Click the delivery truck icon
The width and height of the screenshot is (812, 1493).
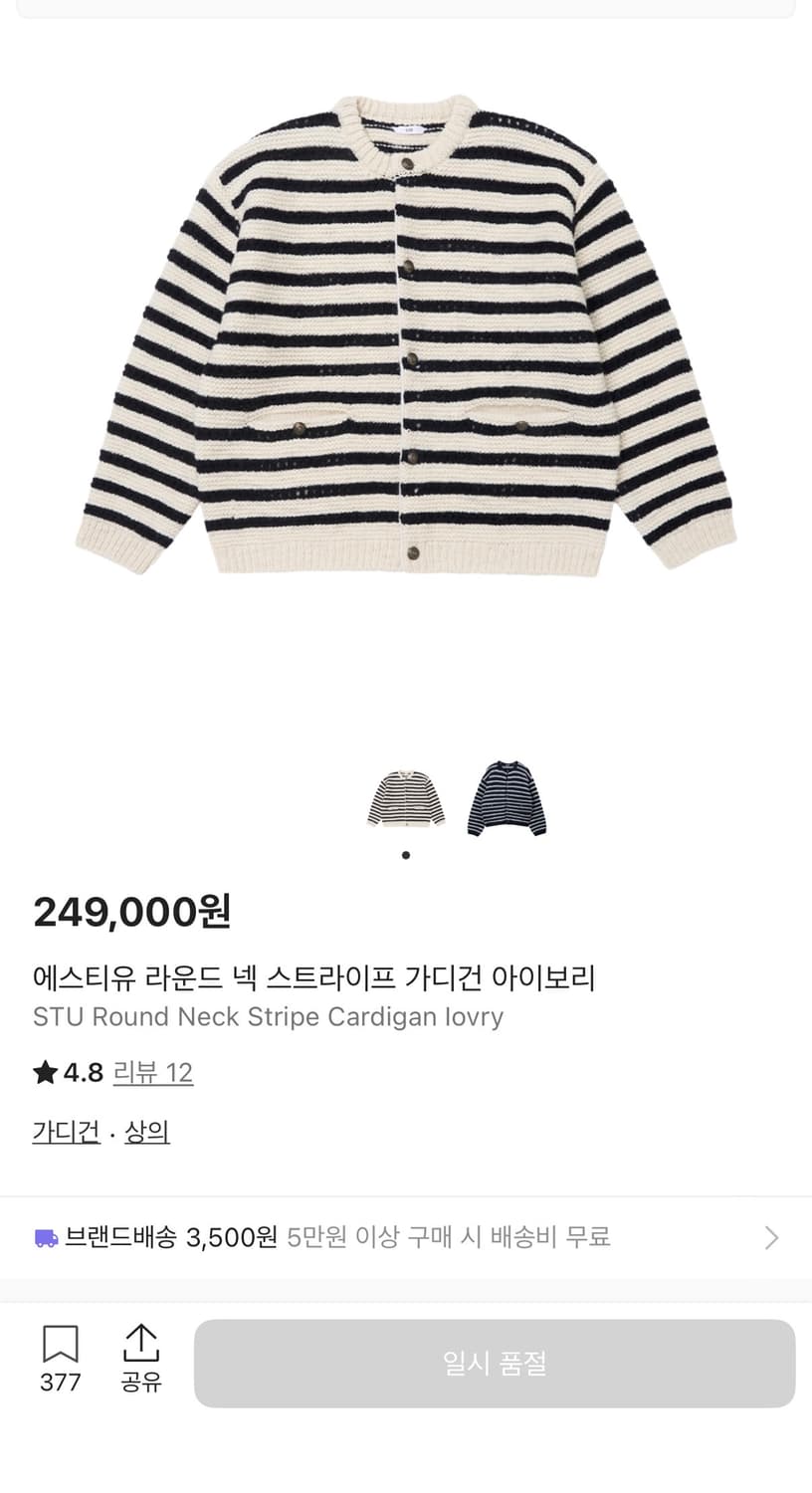pyautogui.click(x=46, y=1237)
